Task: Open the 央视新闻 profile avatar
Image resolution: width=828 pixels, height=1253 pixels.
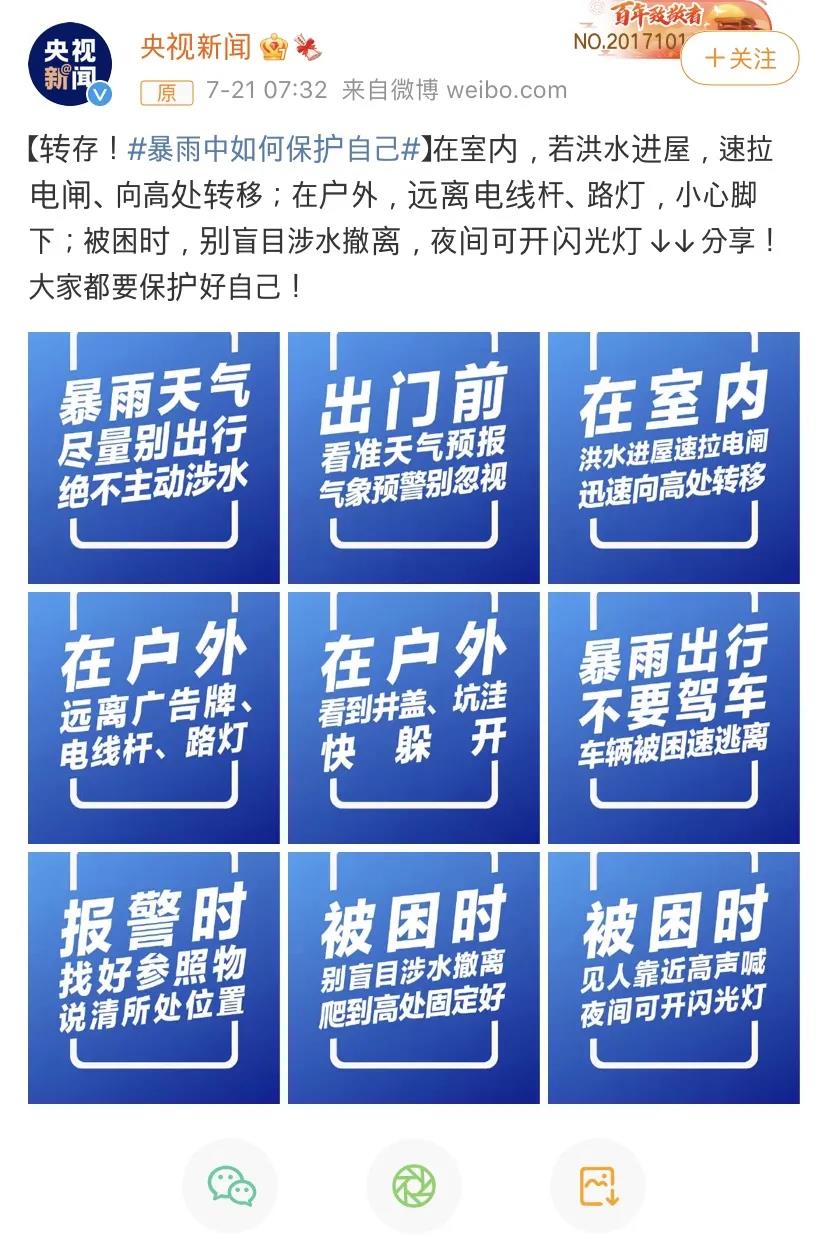Action: pyautogui.click(x=69, y=64)
